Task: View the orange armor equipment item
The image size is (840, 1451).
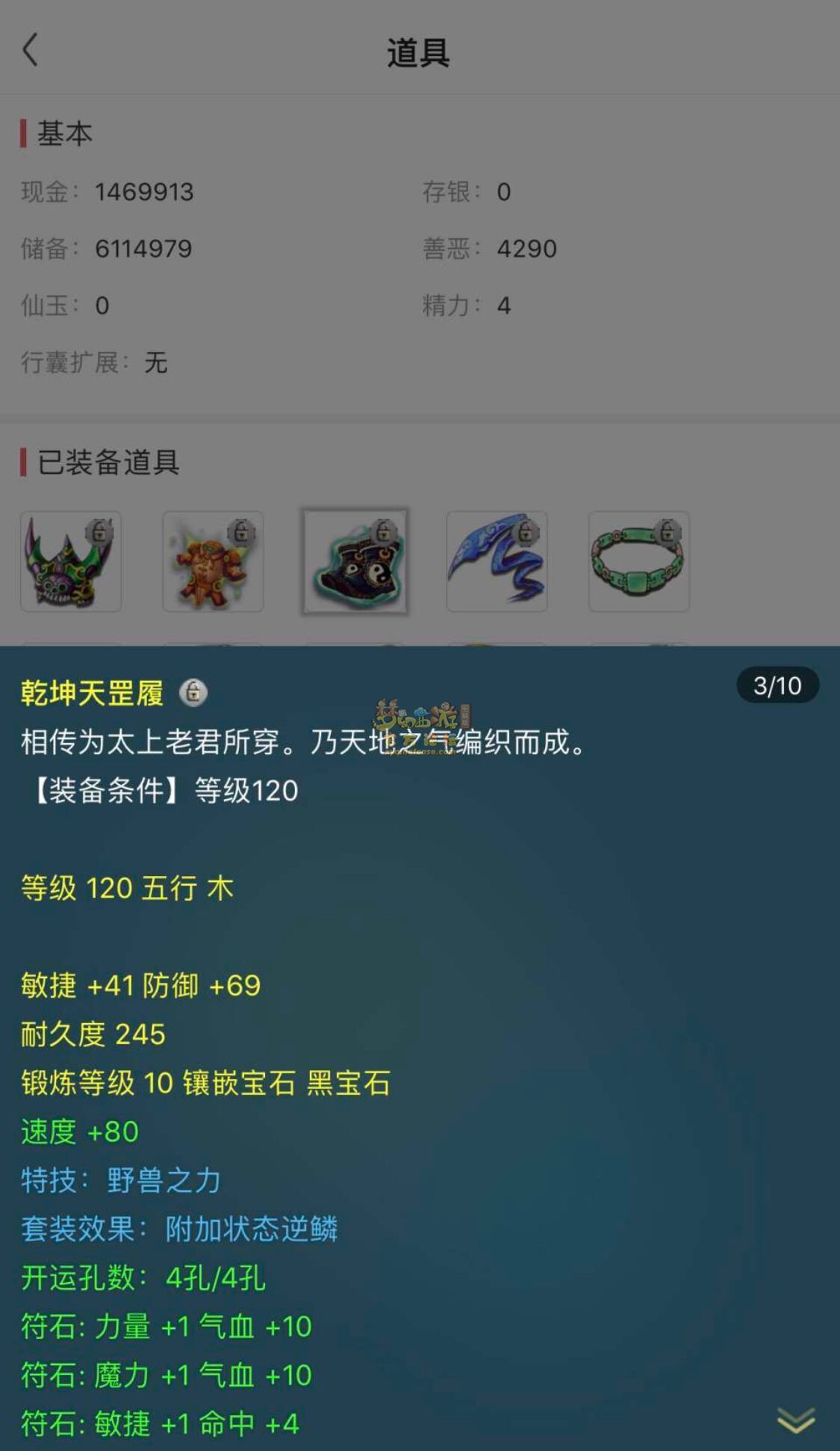Action: [x=213, y=562]
